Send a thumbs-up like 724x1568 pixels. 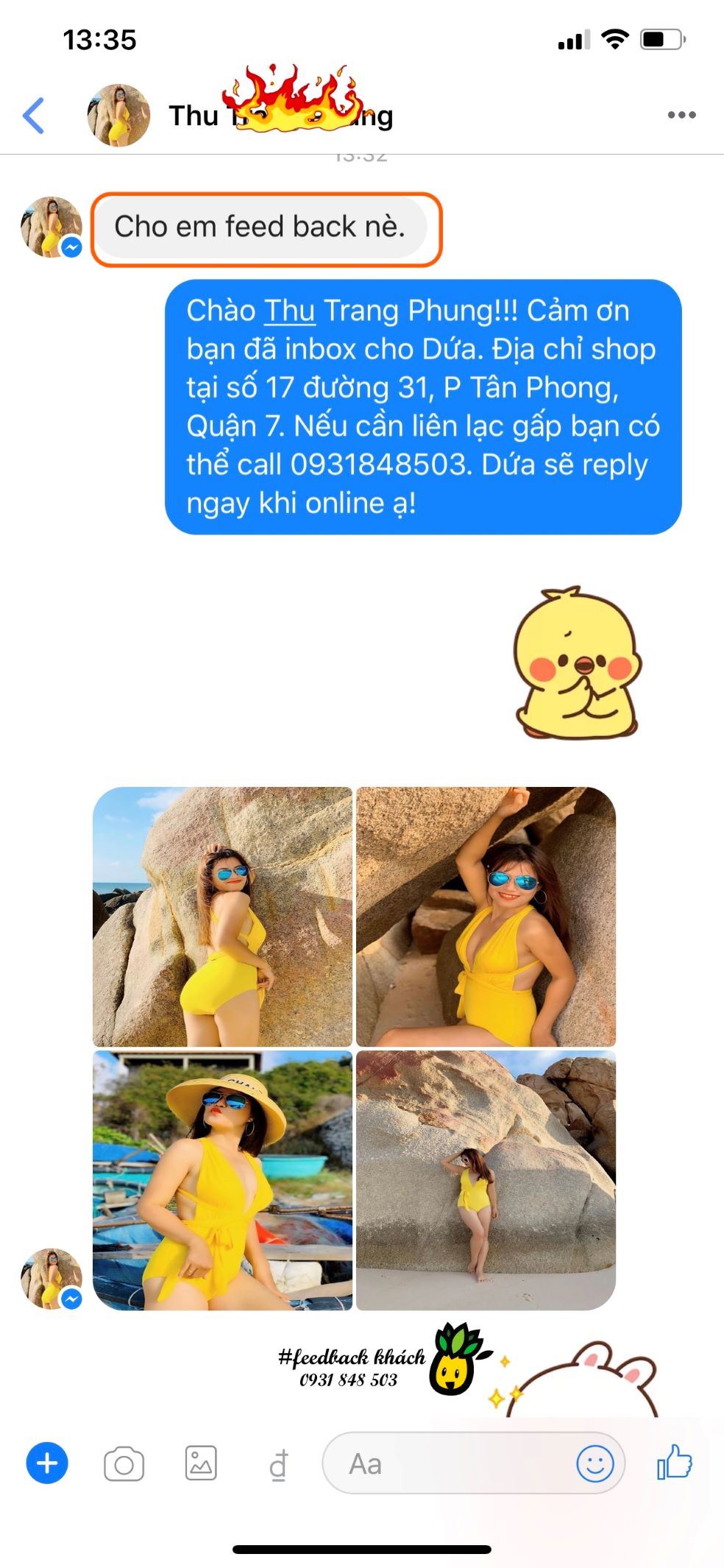pyautogui.click(x=675, y=1462)
